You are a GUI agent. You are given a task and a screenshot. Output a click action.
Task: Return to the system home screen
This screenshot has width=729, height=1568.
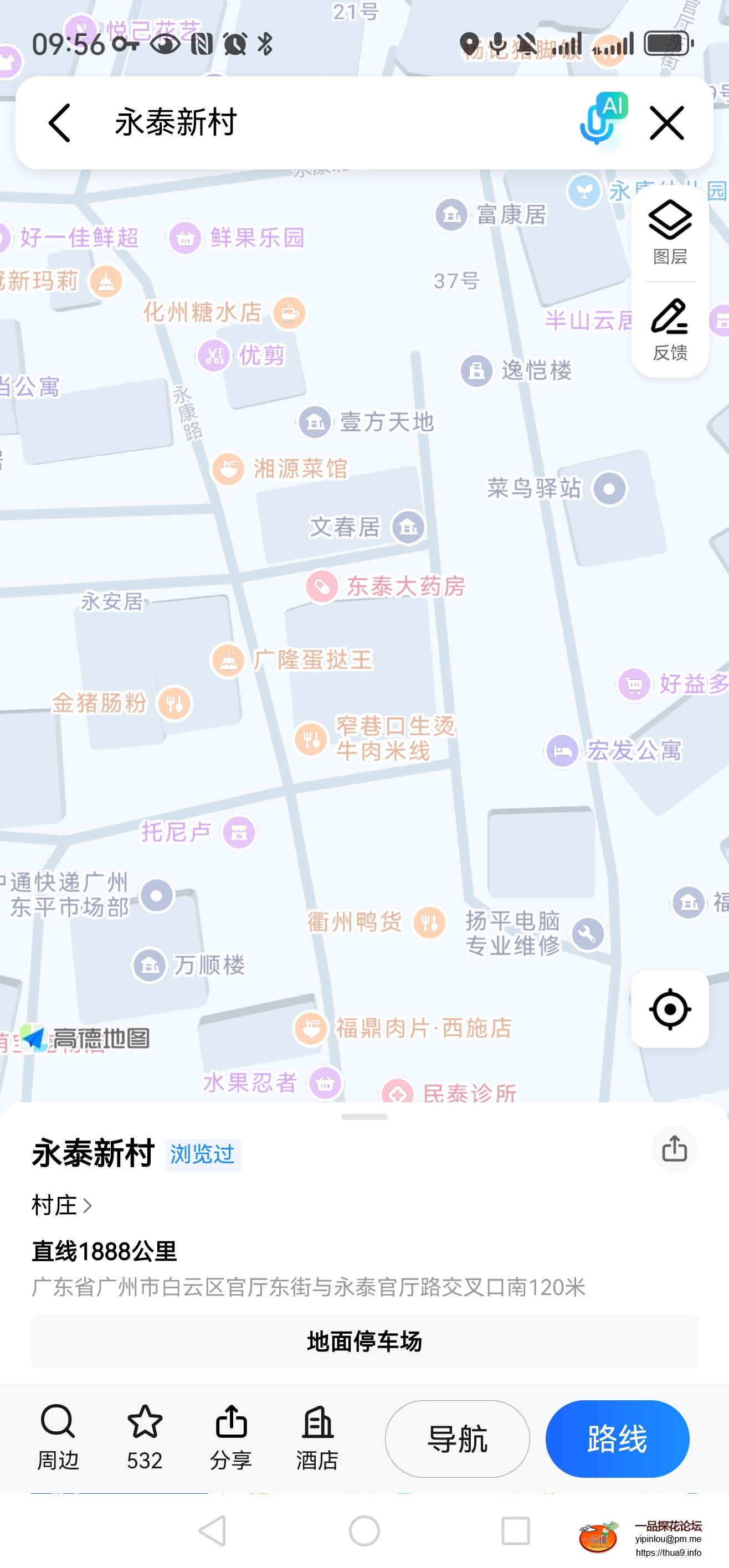tap(364, 1530)
